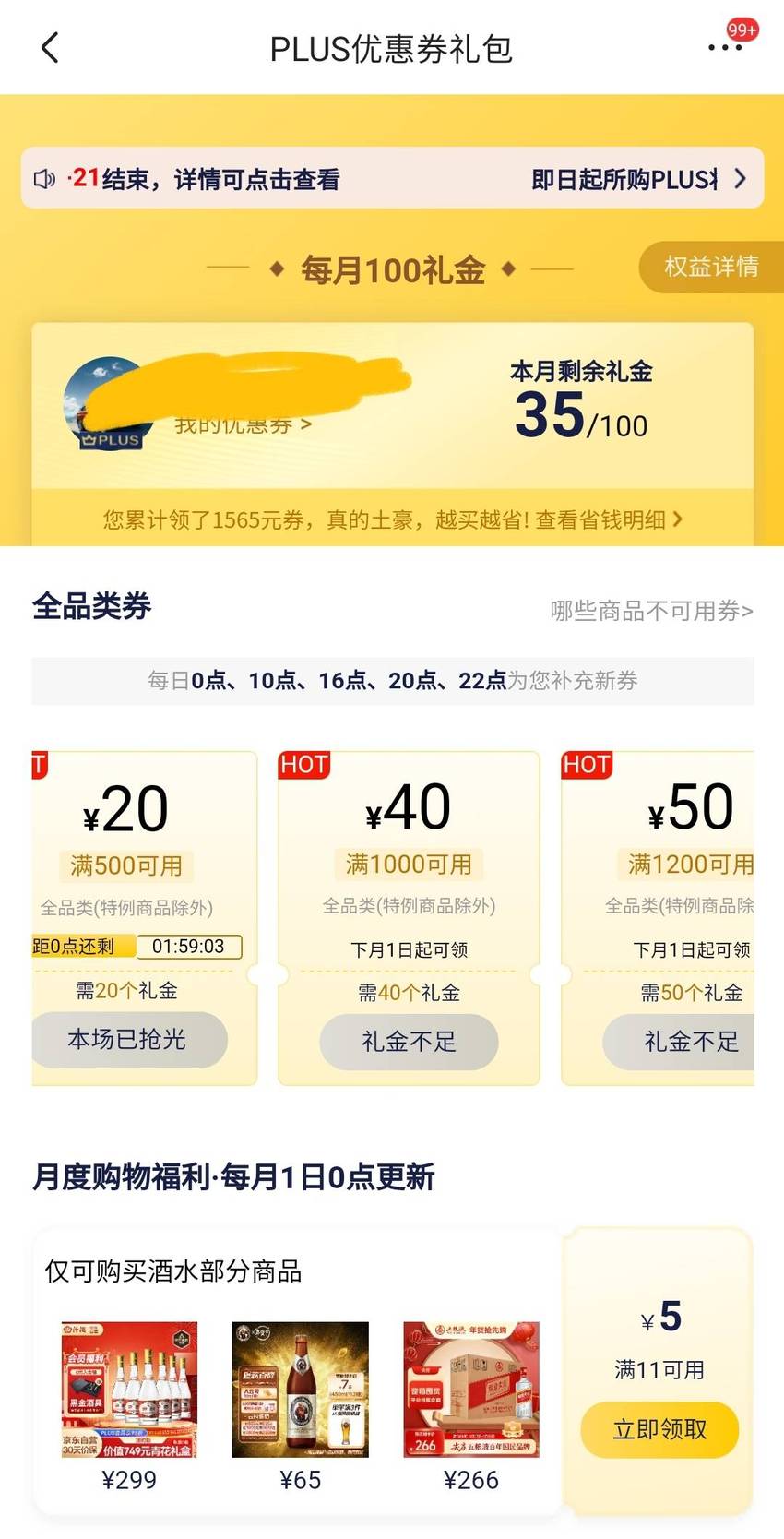The width and height of the screenshot is (784, 1539).
Task: Open the 权益详情 benefits details
Action: point(710,268)
